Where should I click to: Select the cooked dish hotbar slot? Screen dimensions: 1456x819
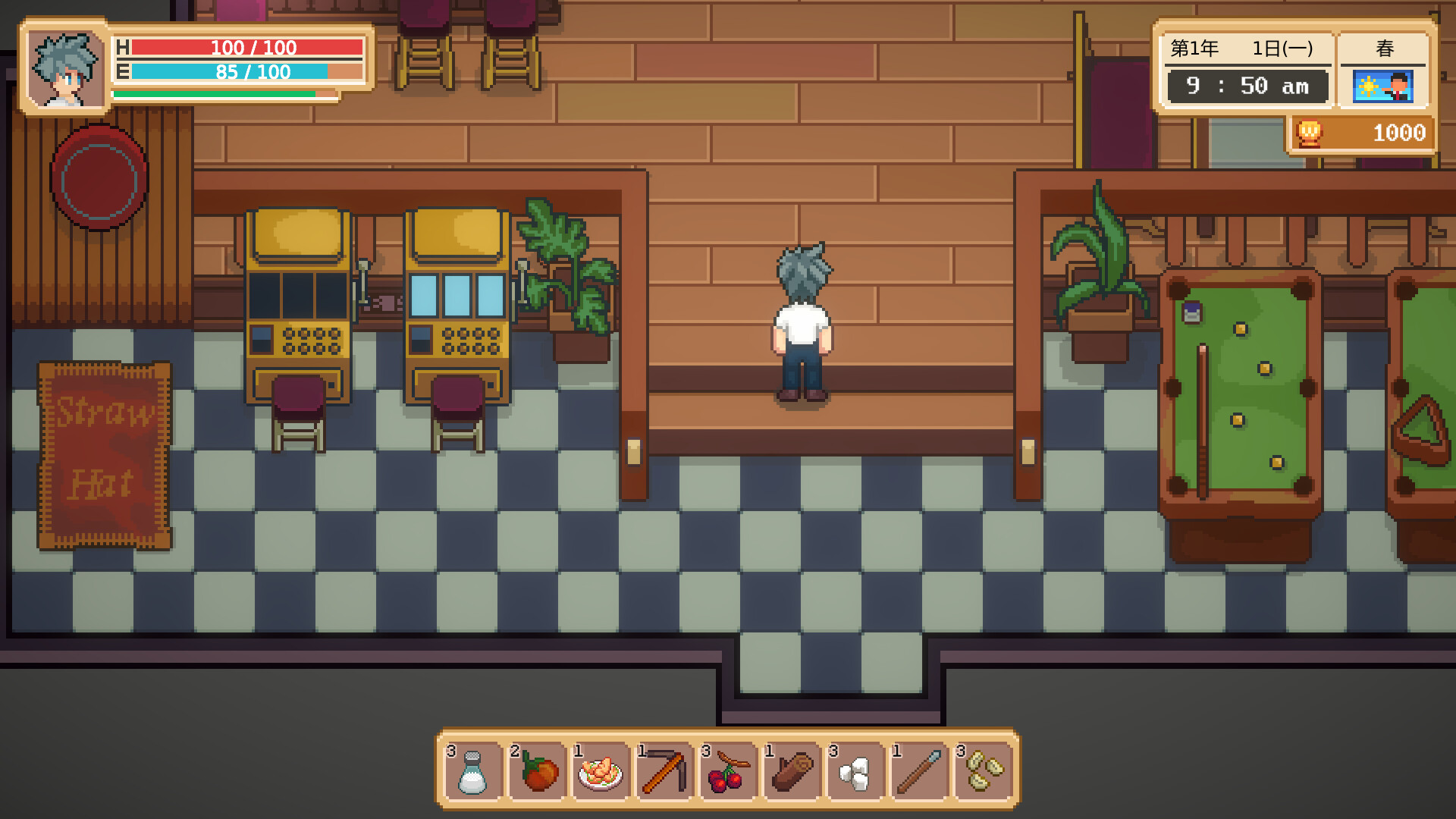coord(601,770)
